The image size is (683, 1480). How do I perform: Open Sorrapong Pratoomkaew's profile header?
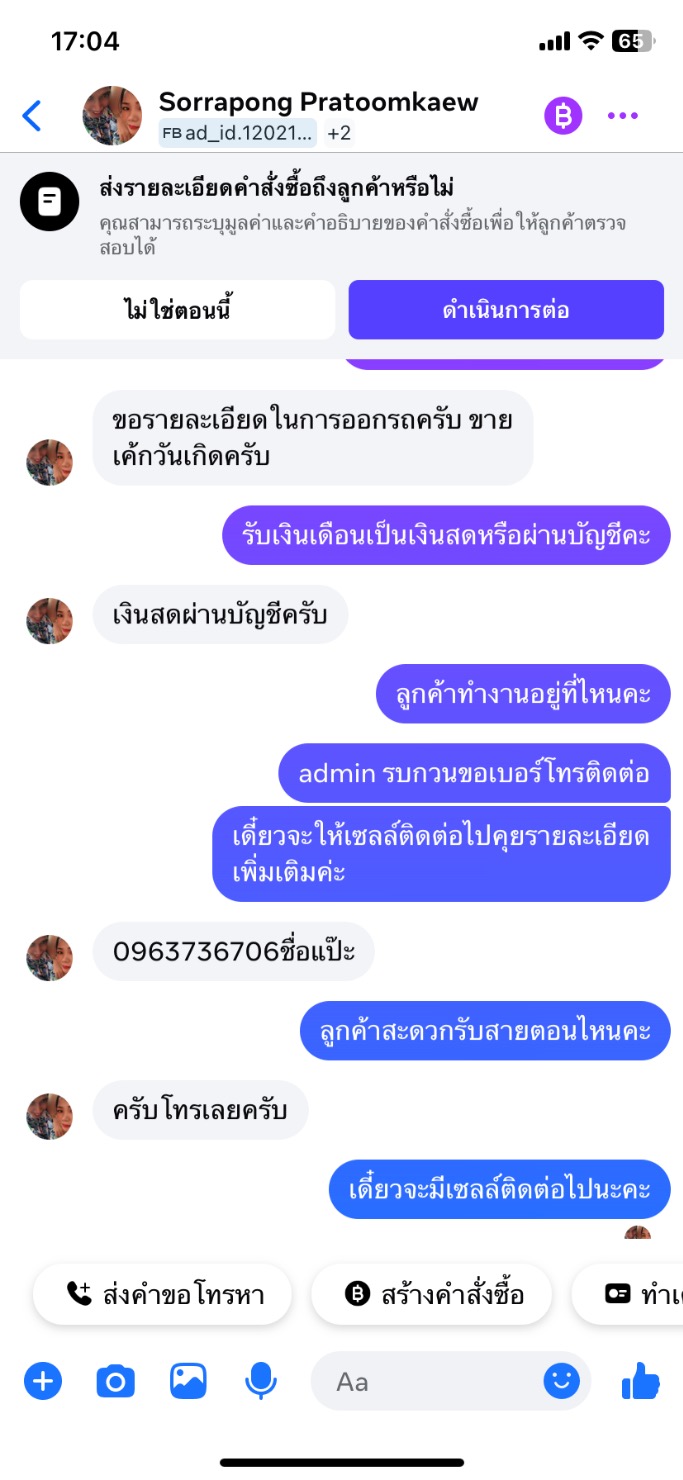pyautogui.click(x=318, y=102)
